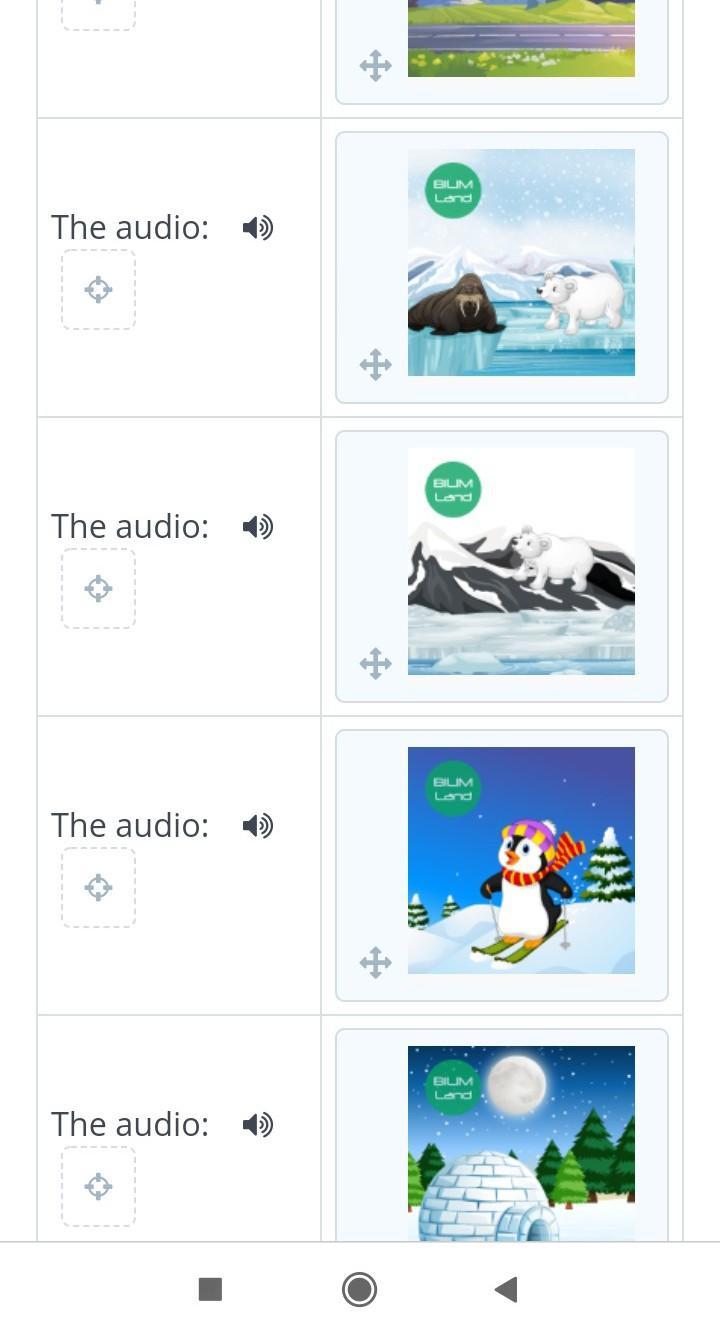Go to the home screen
Screen dimensions: 720x1337
[359, 1290]
